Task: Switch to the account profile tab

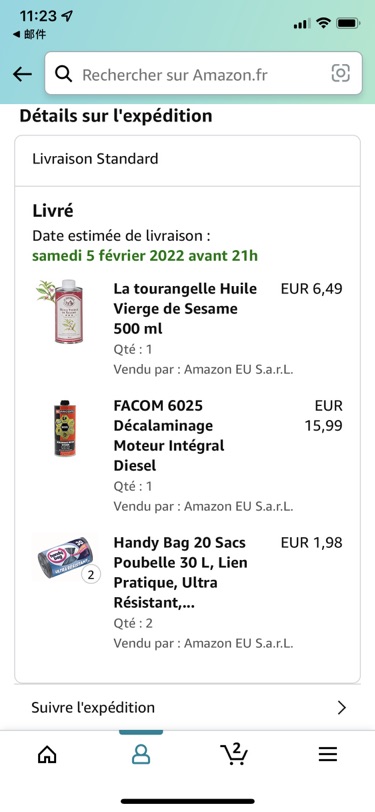Action: 140,755
